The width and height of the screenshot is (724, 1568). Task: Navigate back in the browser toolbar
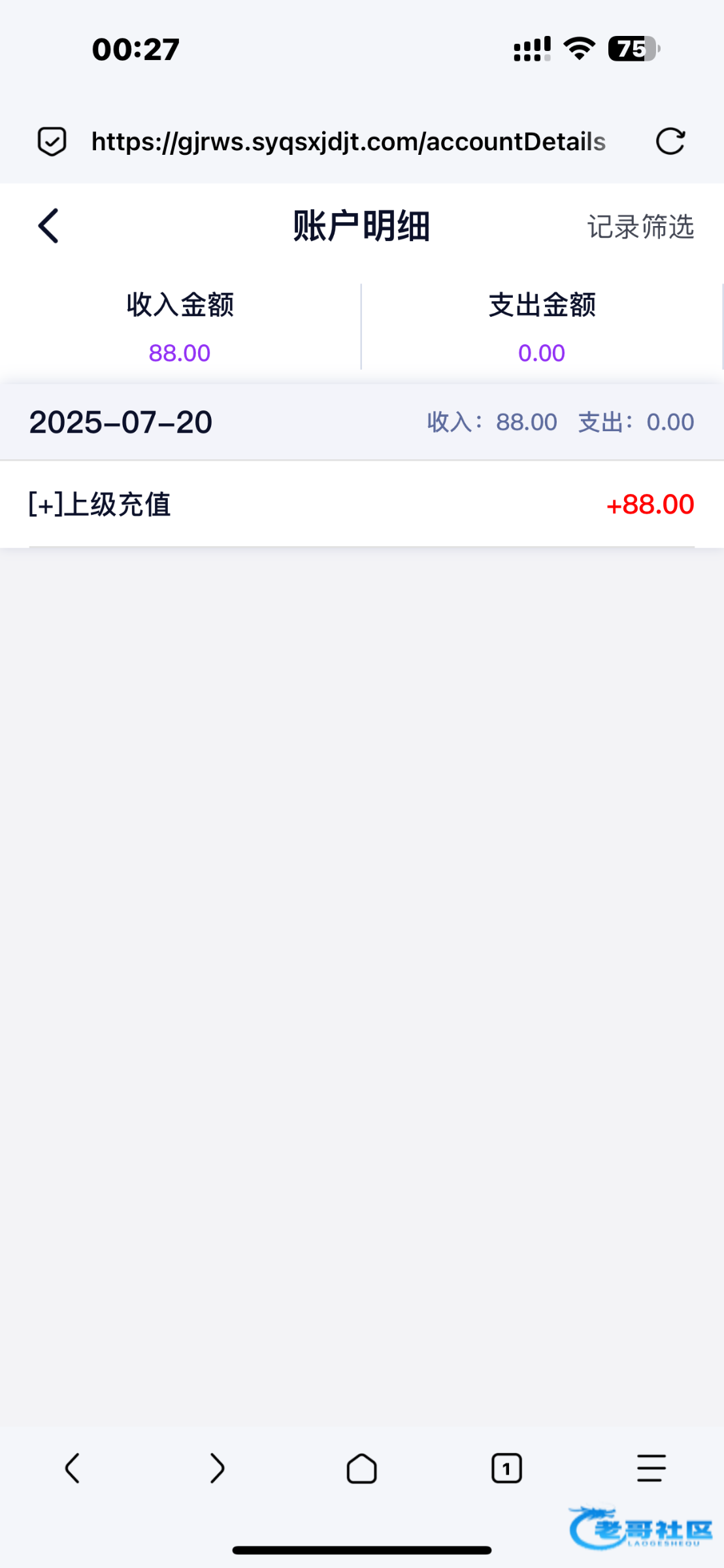[x=73, y=1469]
